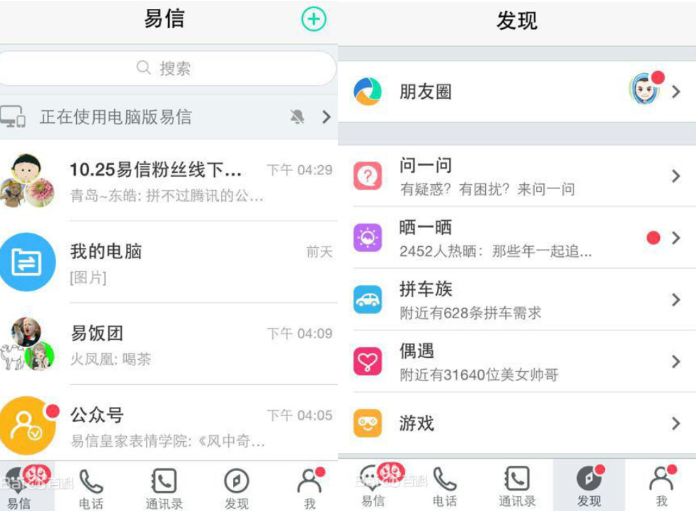Open the 10.25易信粉丝线下 group chat

click(167, 181)
